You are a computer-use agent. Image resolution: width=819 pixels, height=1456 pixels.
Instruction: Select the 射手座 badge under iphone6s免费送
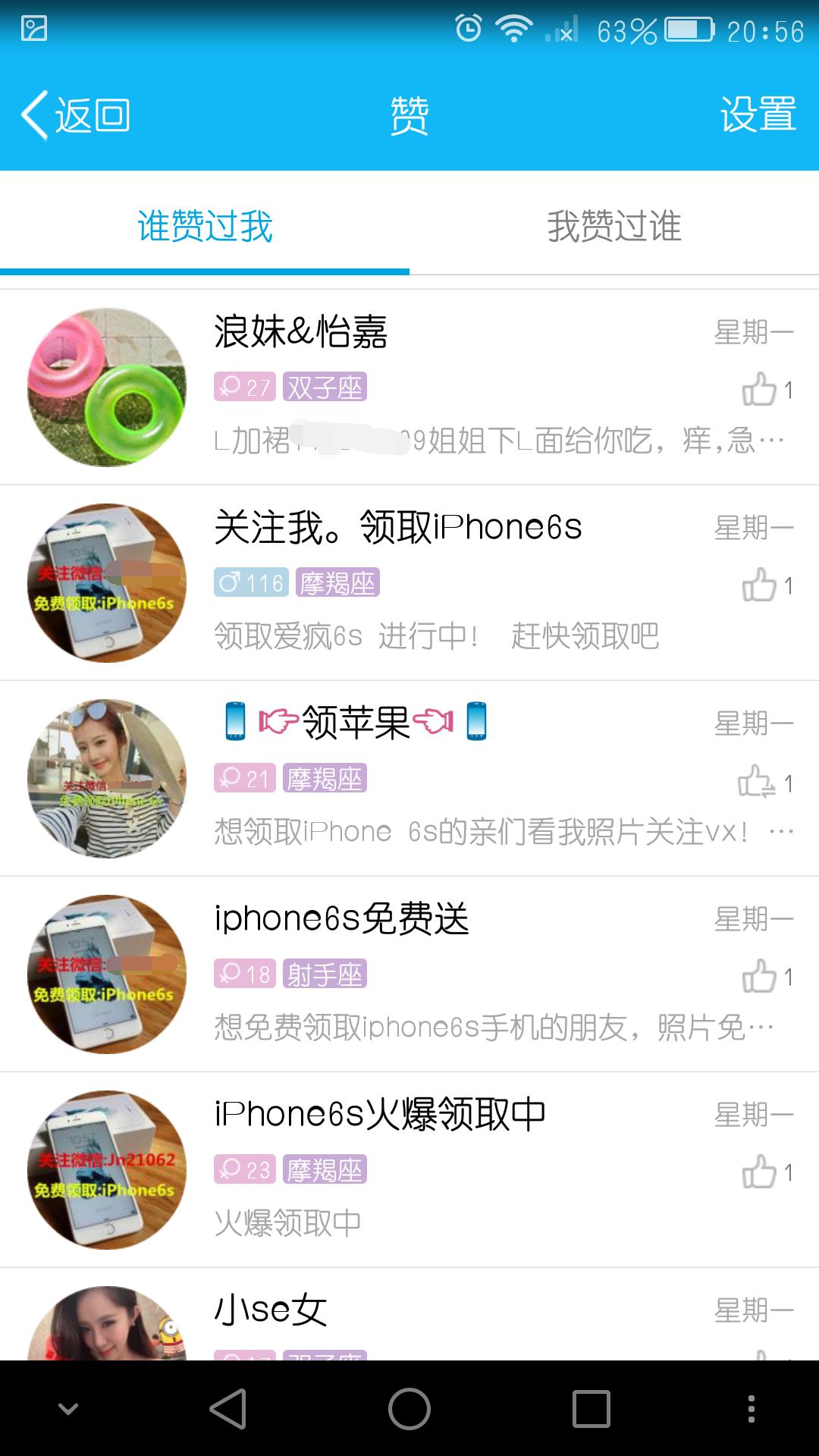(325, 976)
